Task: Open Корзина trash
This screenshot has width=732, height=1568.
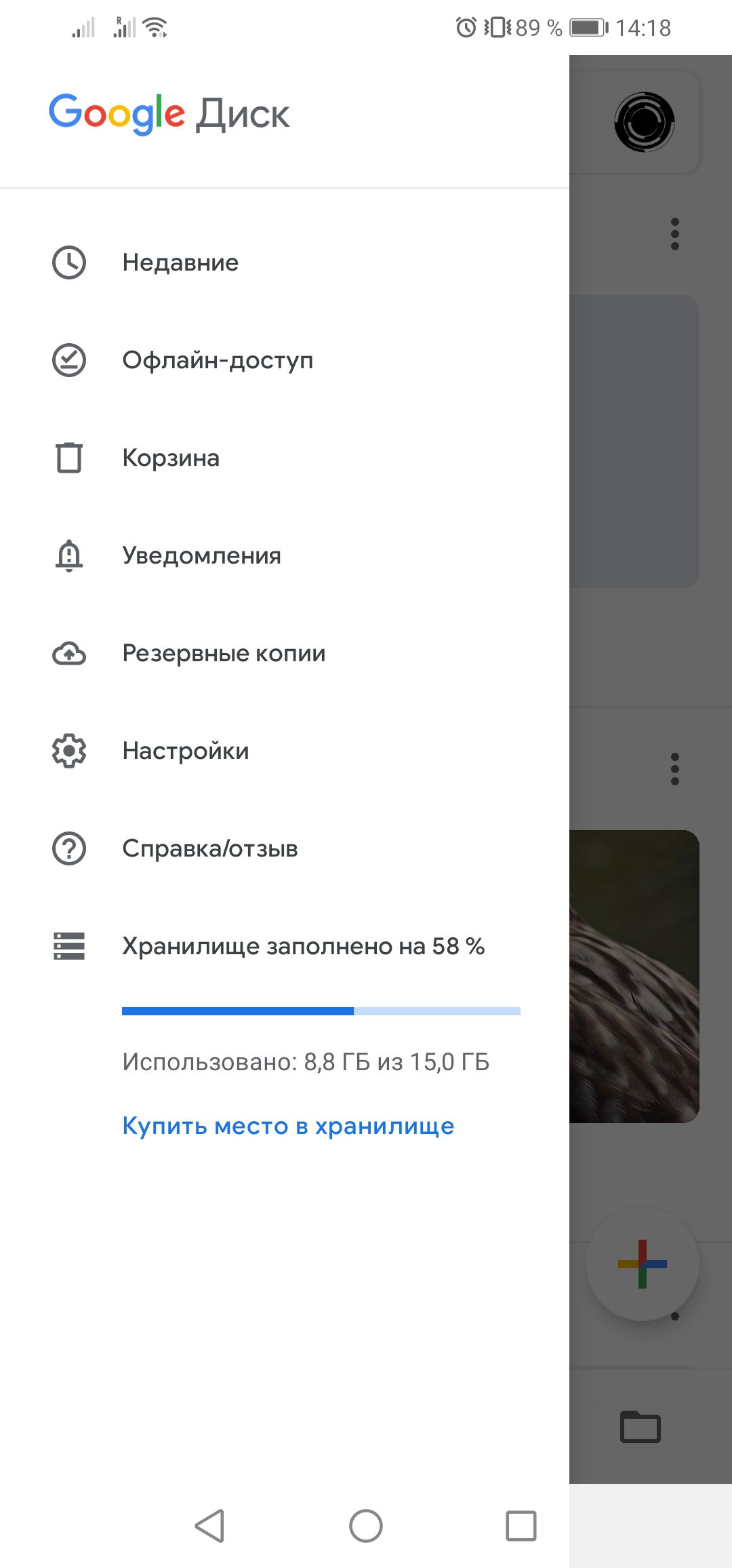Action: pos(171,458)
